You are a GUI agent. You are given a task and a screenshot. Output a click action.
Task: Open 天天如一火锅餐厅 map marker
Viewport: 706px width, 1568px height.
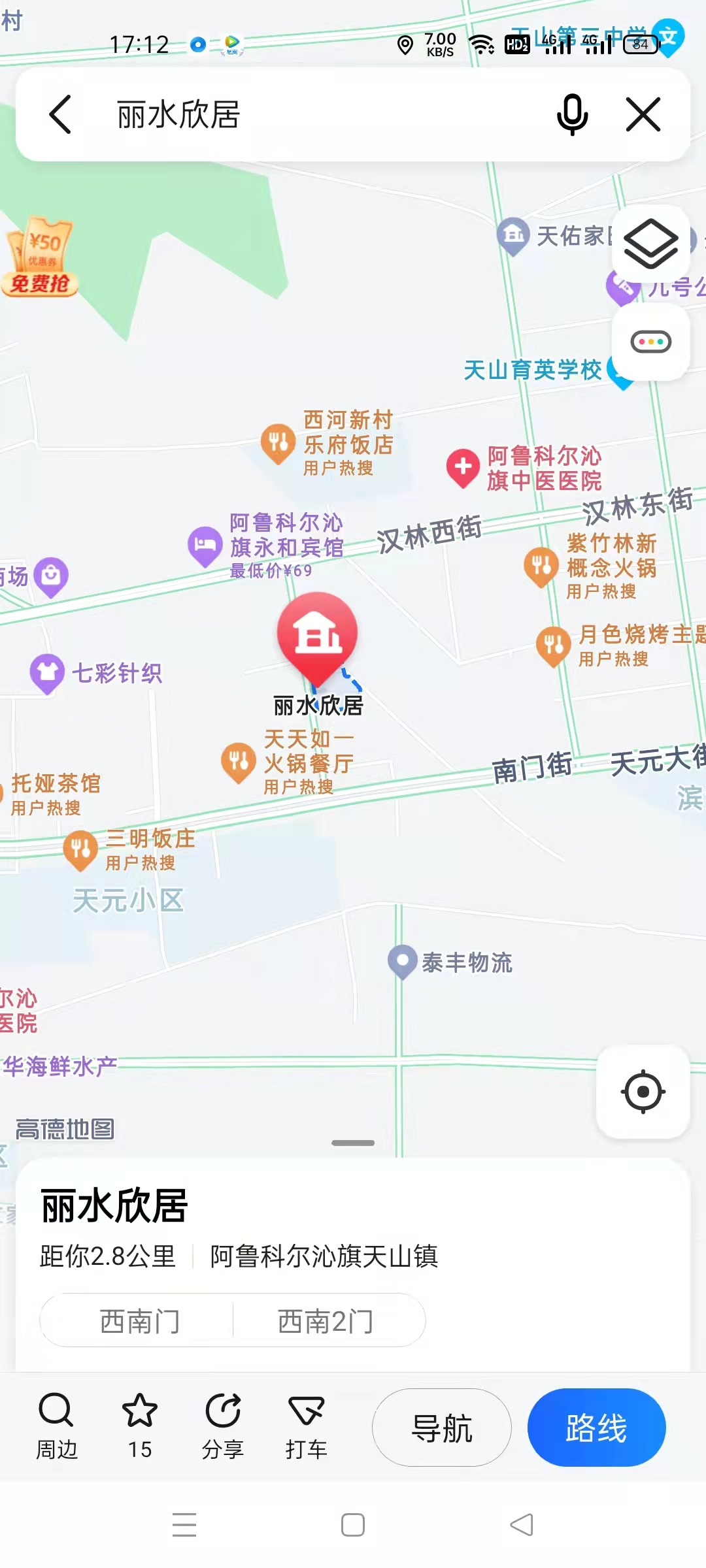coord(239,762)
